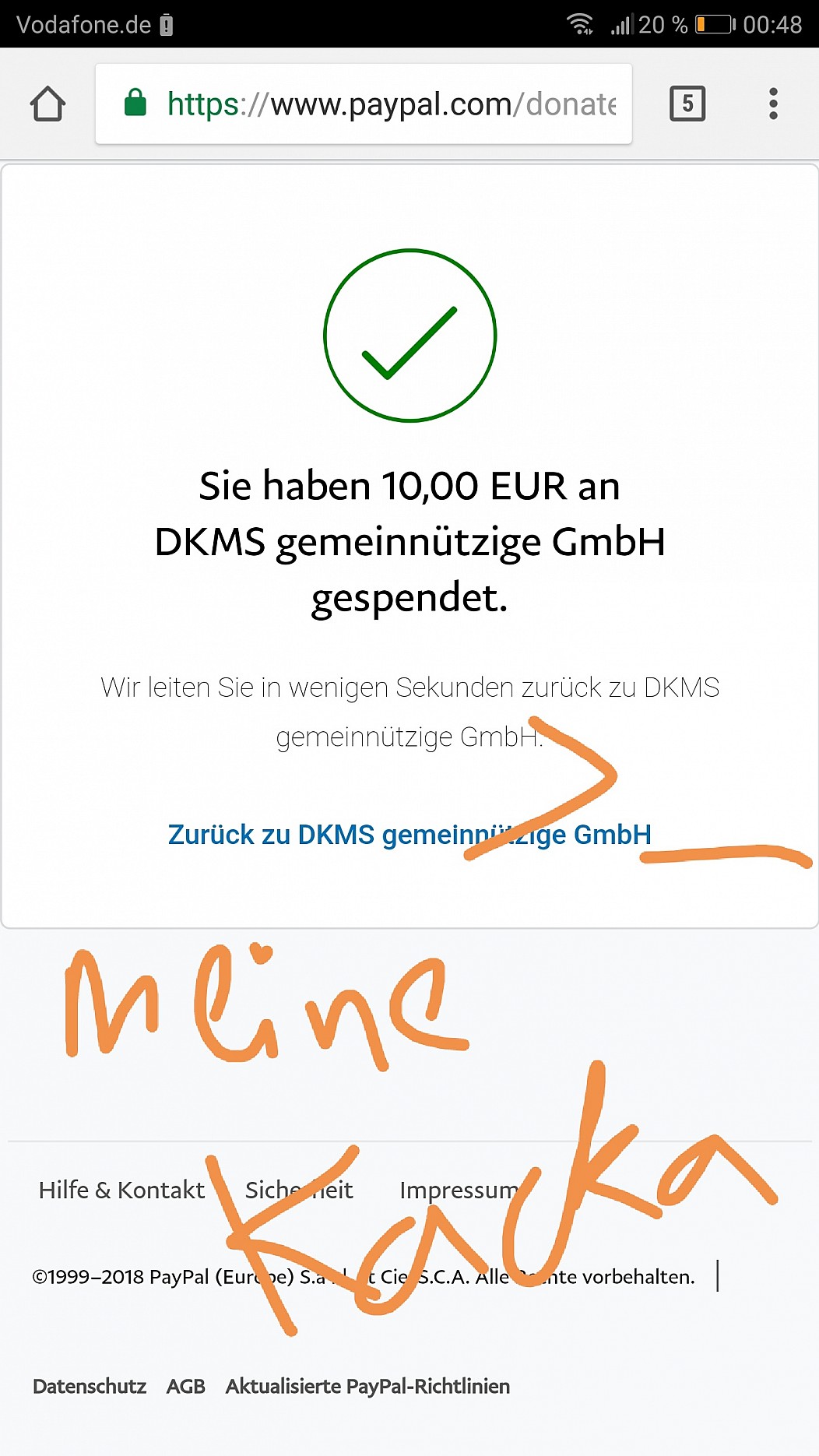Follow the Zurück zu DKMS gemeinnützige GmbH link

409,835
